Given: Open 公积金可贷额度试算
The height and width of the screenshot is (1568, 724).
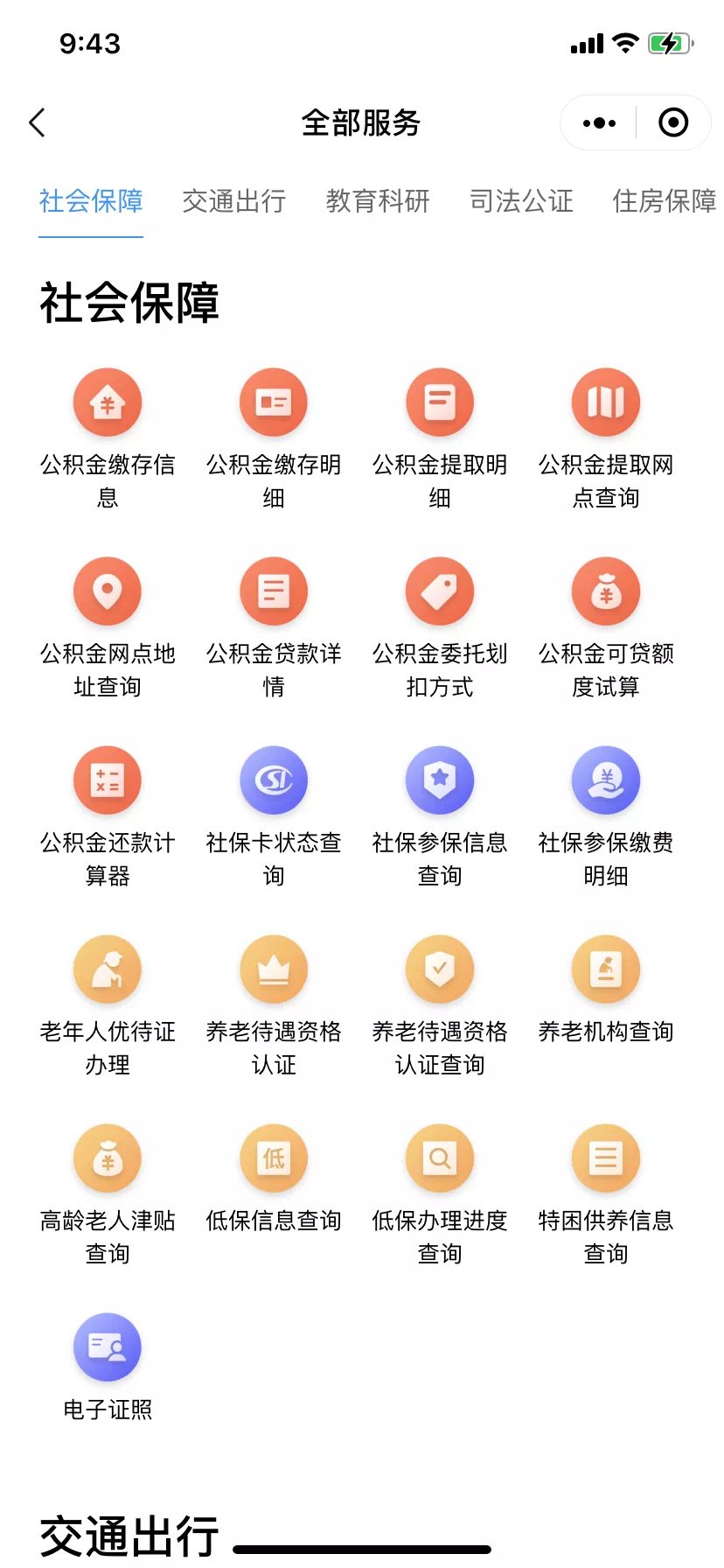Looking at the screenshot, I should [606, 628].
